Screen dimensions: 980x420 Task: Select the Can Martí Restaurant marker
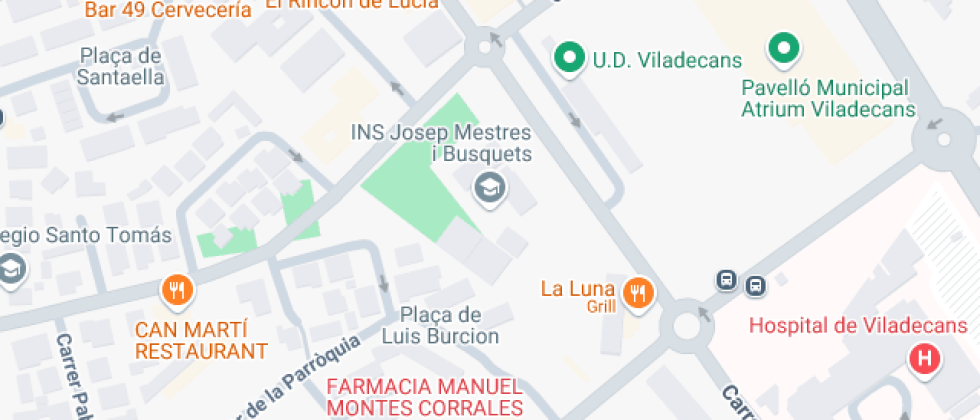click(177, 291)
